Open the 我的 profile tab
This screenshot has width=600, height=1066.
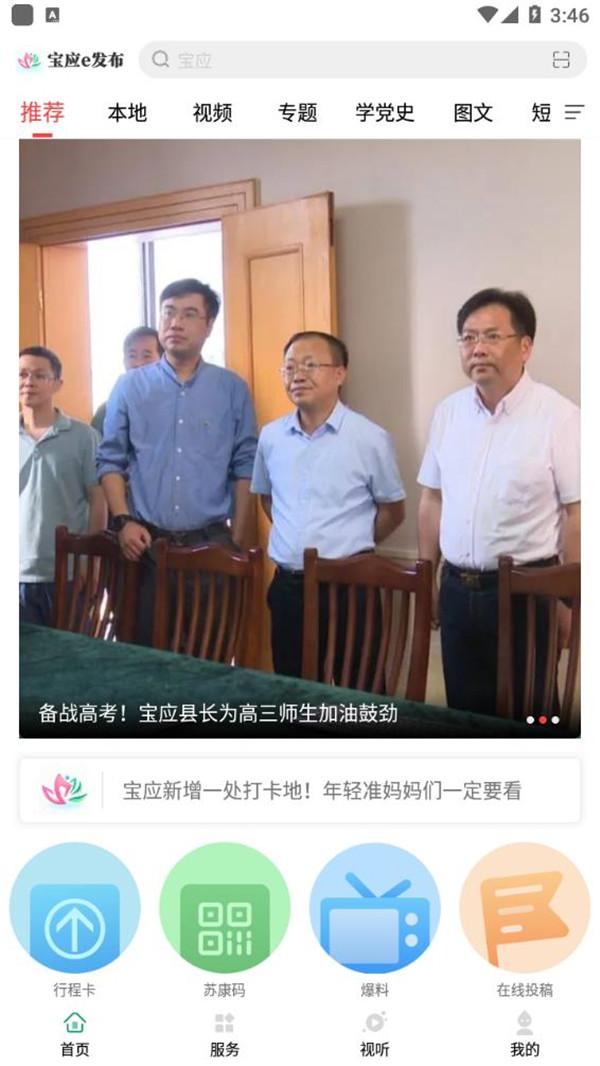tap(524, 1035)
